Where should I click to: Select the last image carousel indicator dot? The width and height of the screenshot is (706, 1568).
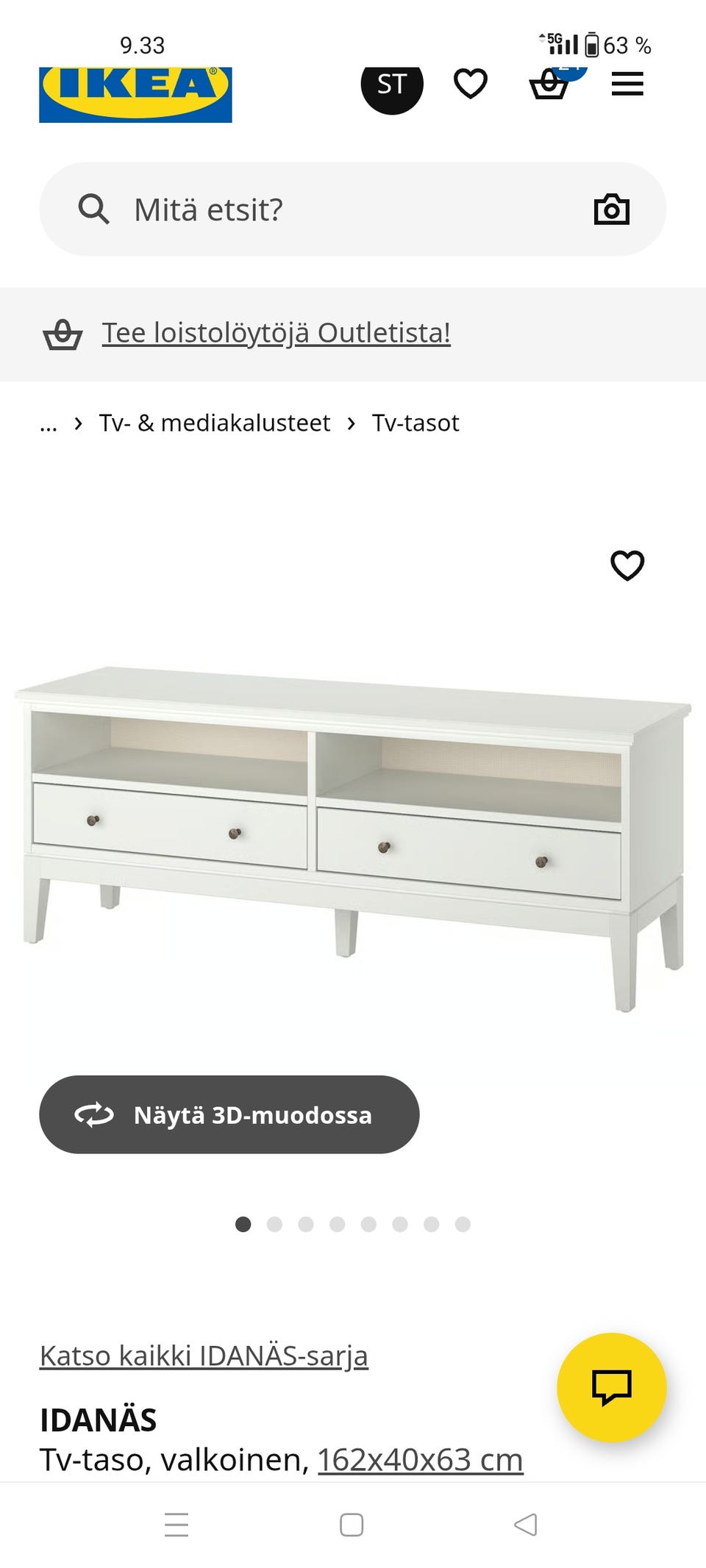[463, 1225]
